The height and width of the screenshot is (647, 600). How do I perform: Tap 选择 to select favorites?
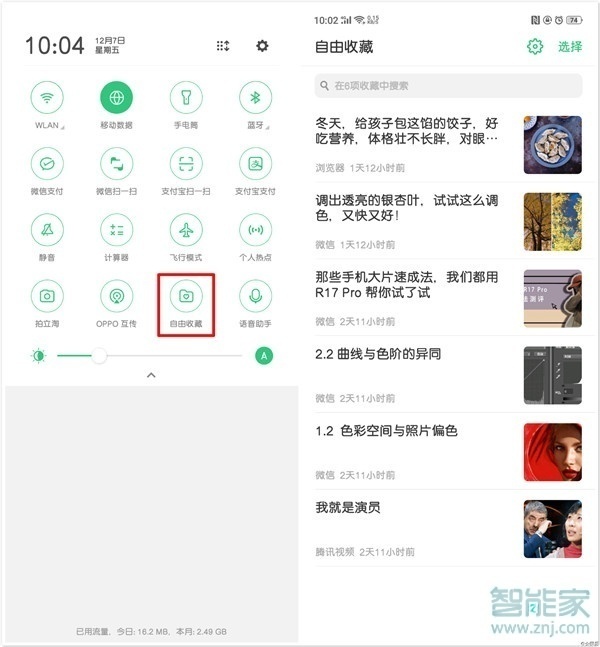570,46
